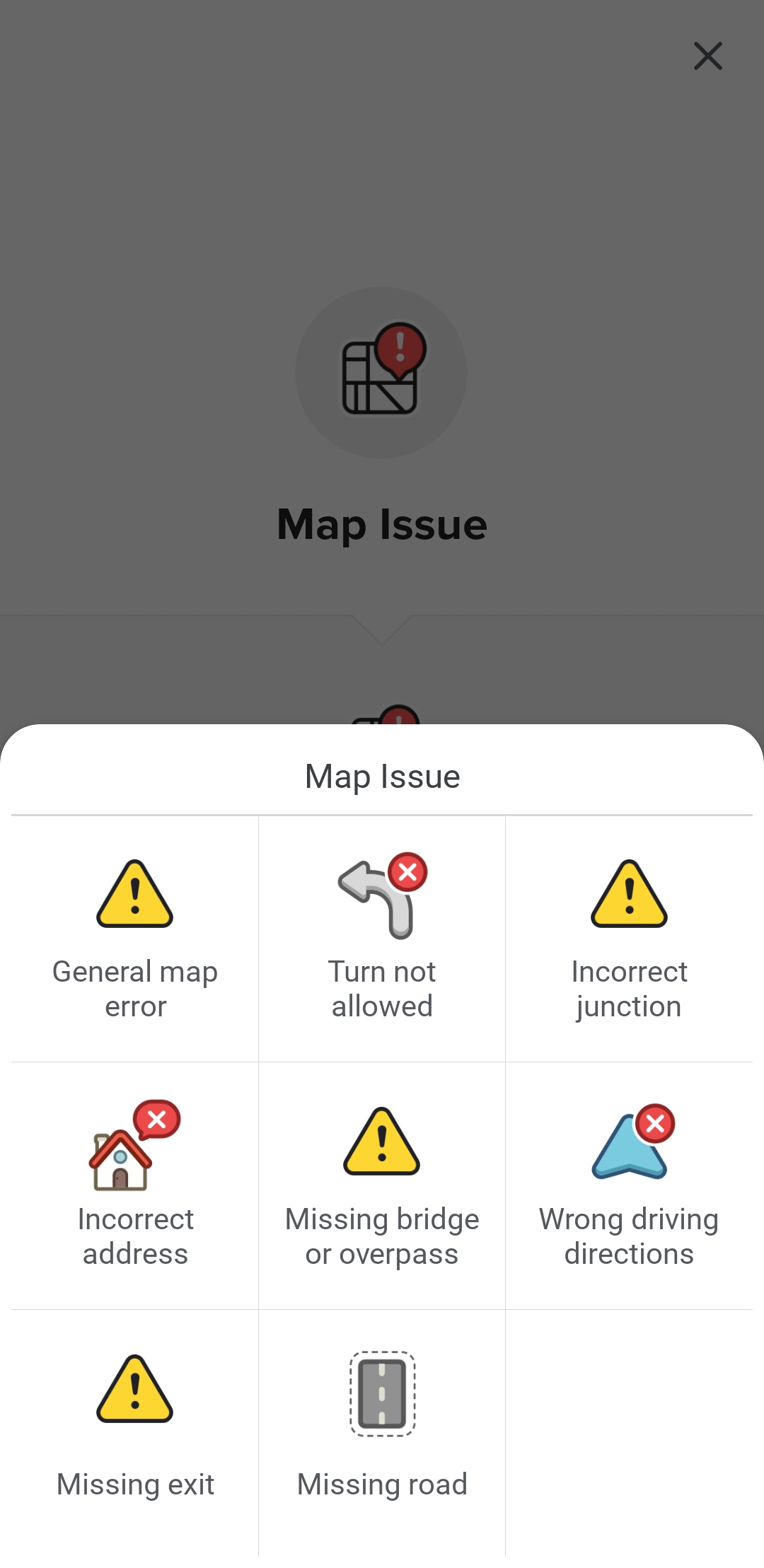Close the Map Issue screen

tap(707, 56)
